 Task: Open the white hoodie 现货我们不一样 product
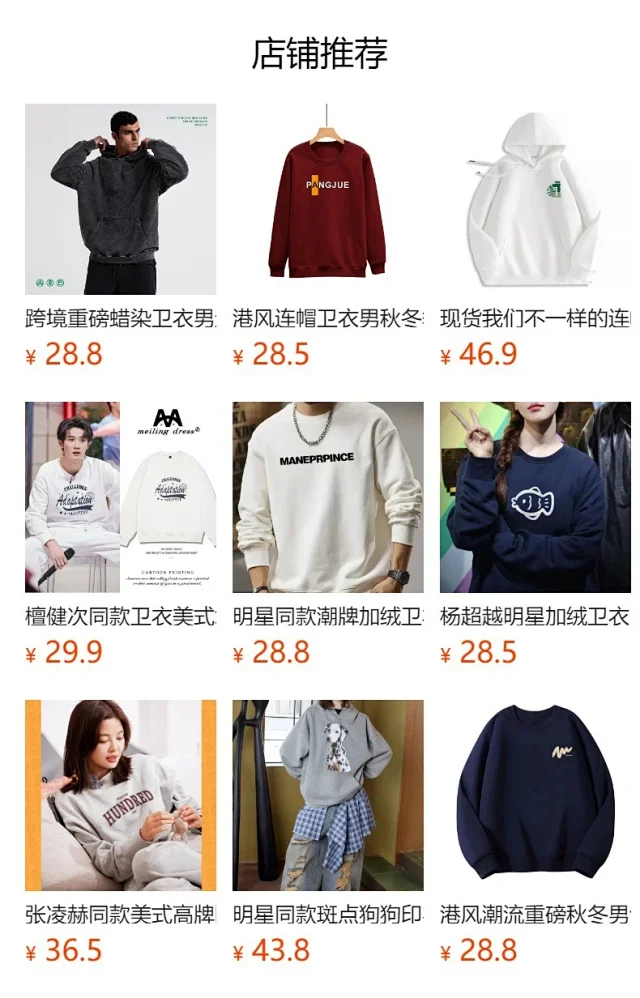pos(535,199)
